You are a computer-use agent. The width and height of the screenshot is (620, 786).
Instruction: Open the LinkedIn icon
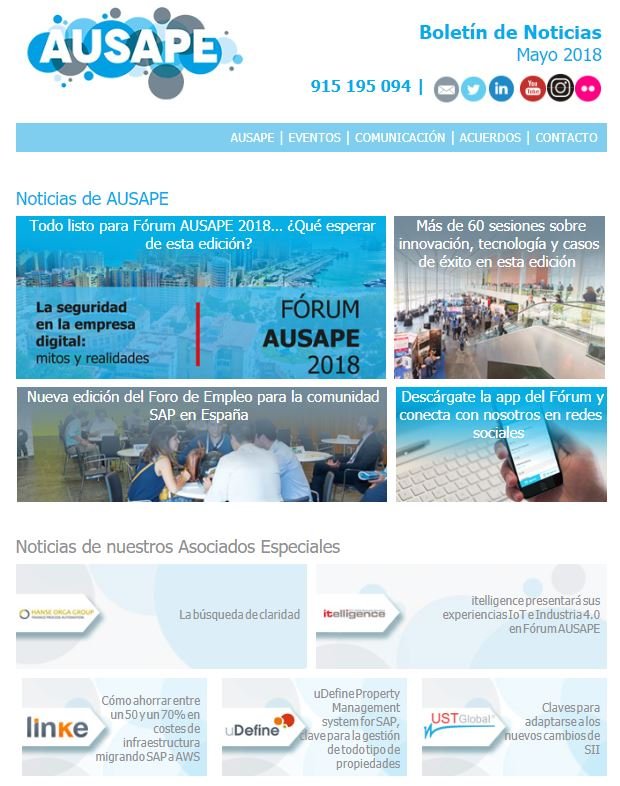(x=501, y=89)
